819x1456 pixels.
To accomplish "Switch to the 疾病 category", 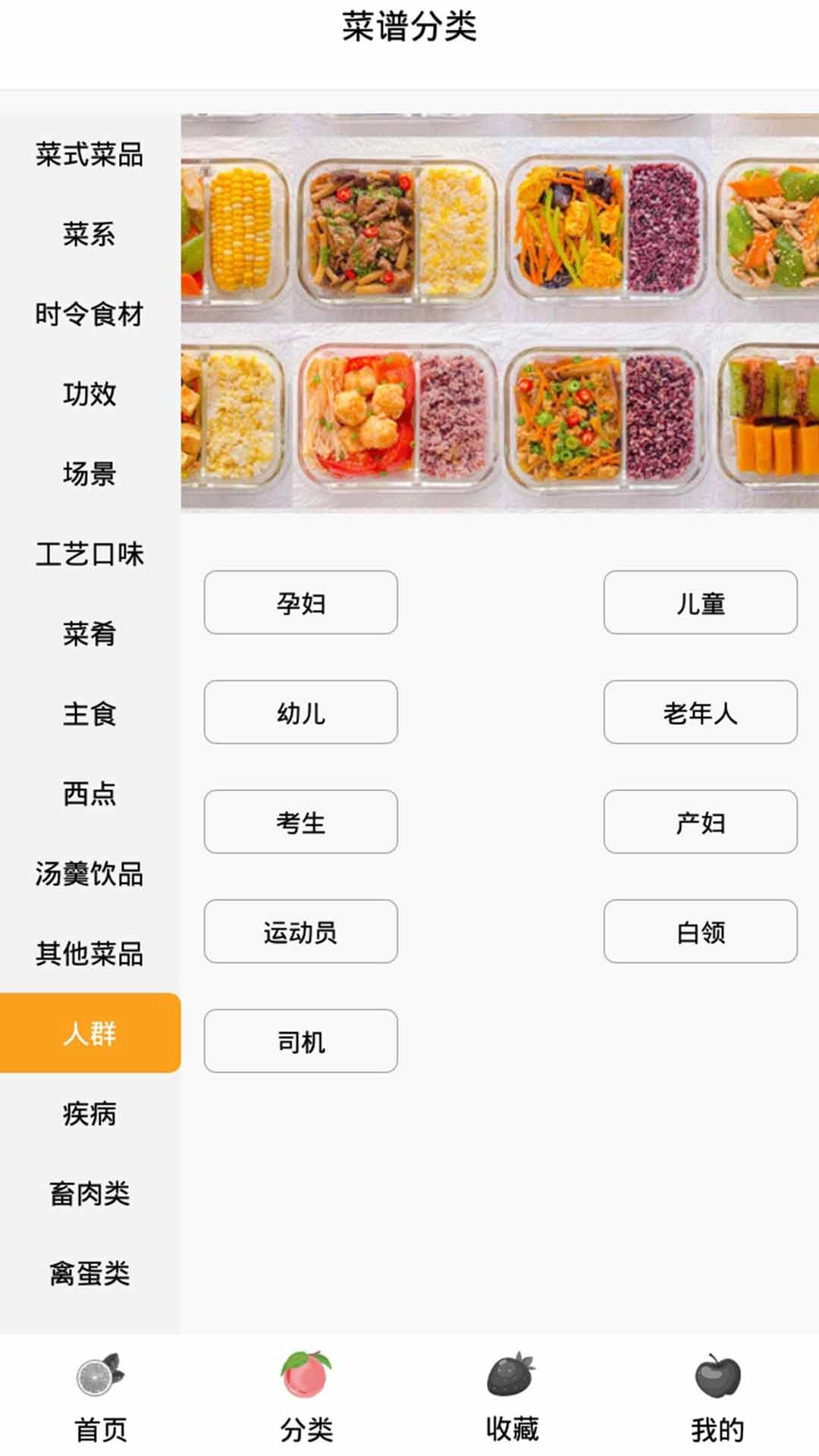I will coord(89,1113).
